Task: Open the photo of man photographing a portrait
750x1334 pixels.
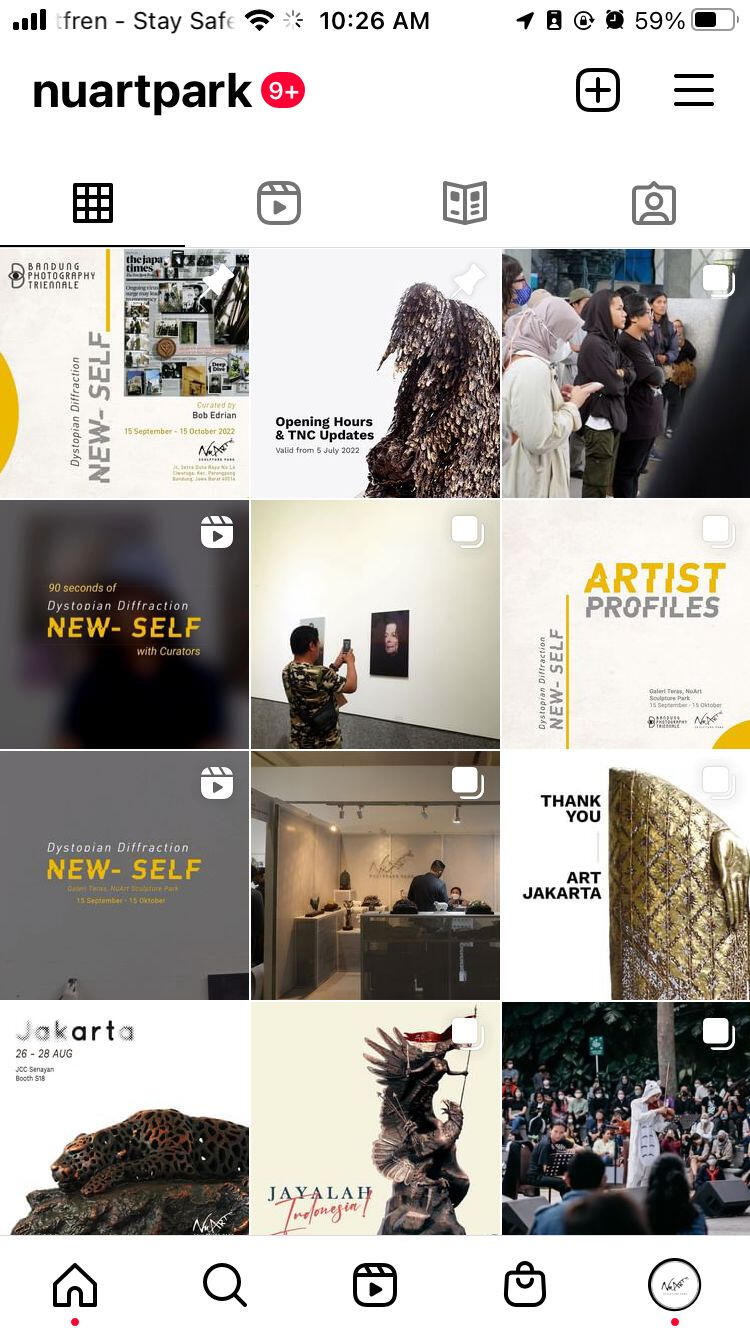Action: pos(375,624)
